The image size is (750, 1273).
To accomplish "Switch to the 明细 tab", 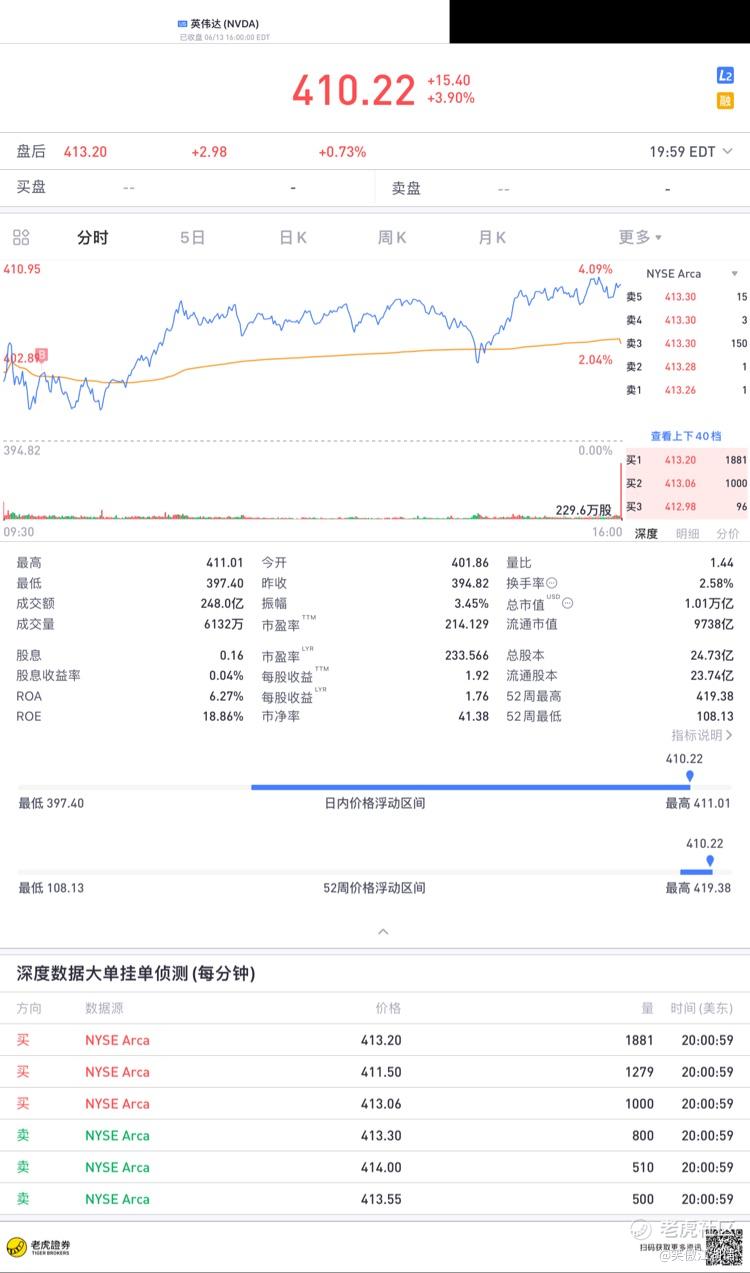I will pyautogui.click(x=687, y=534).
